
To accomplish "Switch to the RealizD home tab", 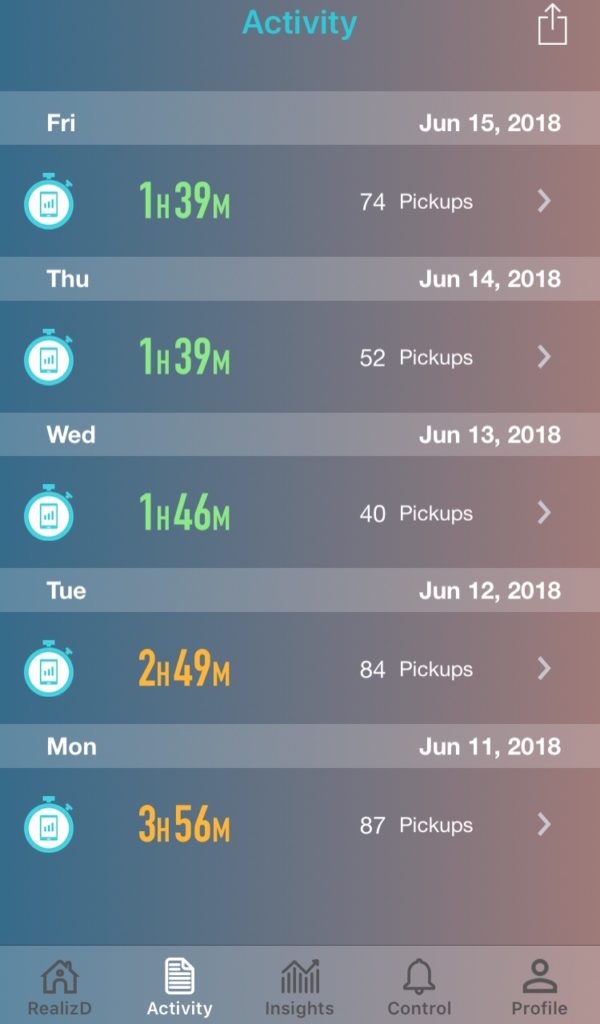I will pyautogui.click(x=59, y=987).
